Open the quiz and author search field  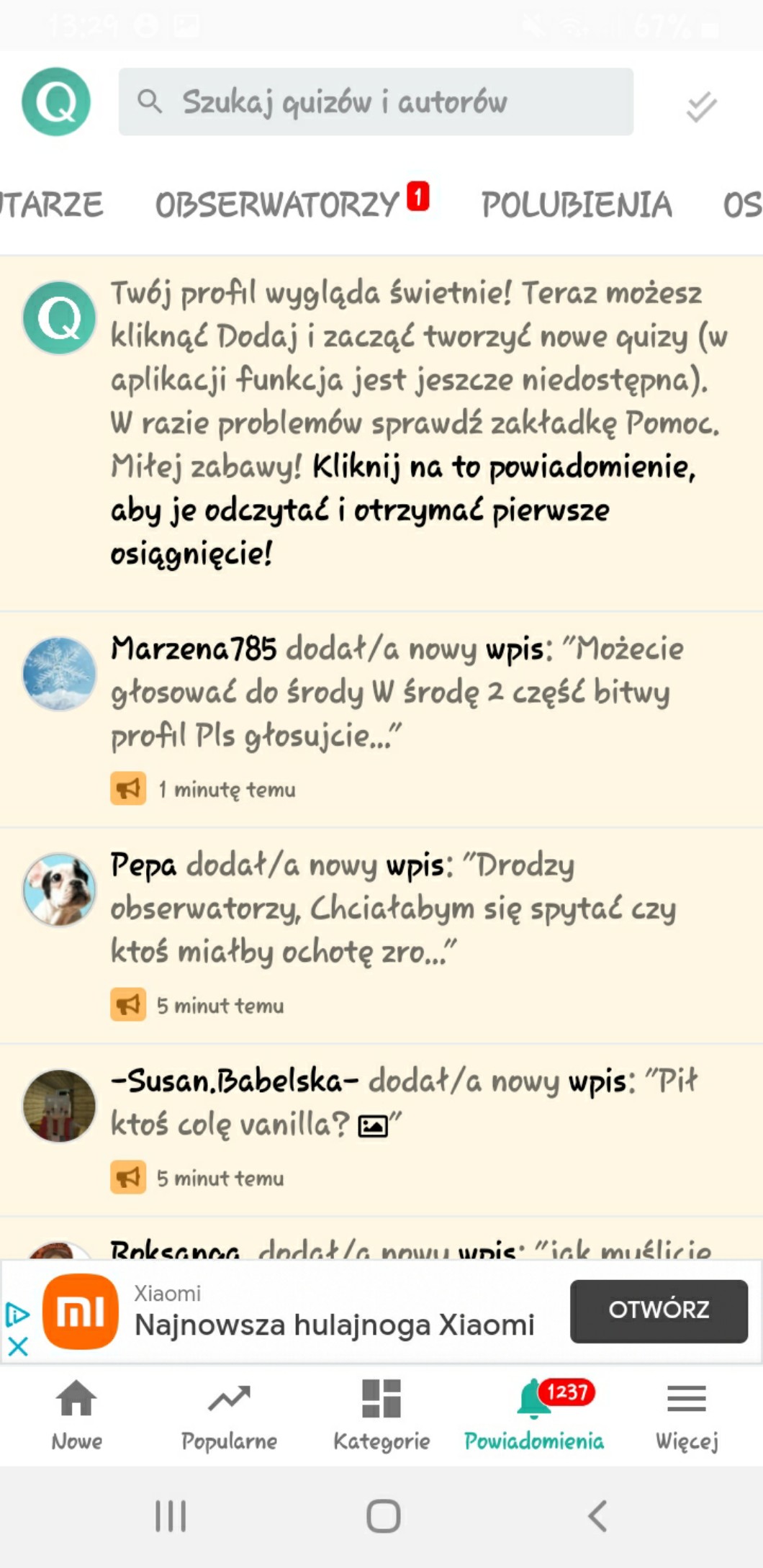(376, 102)
